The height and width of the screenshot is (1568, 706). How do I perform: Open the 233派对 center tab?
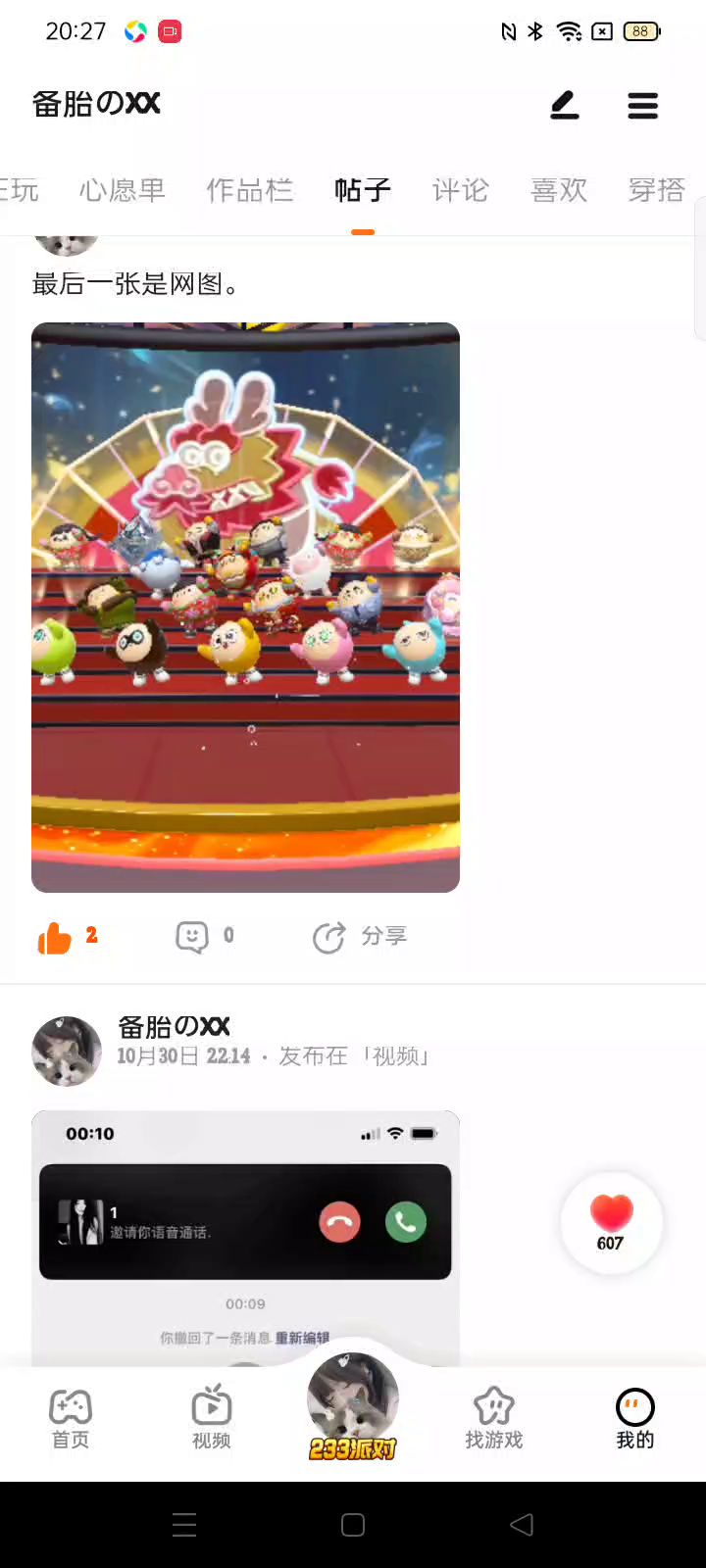pos(353,1408)
